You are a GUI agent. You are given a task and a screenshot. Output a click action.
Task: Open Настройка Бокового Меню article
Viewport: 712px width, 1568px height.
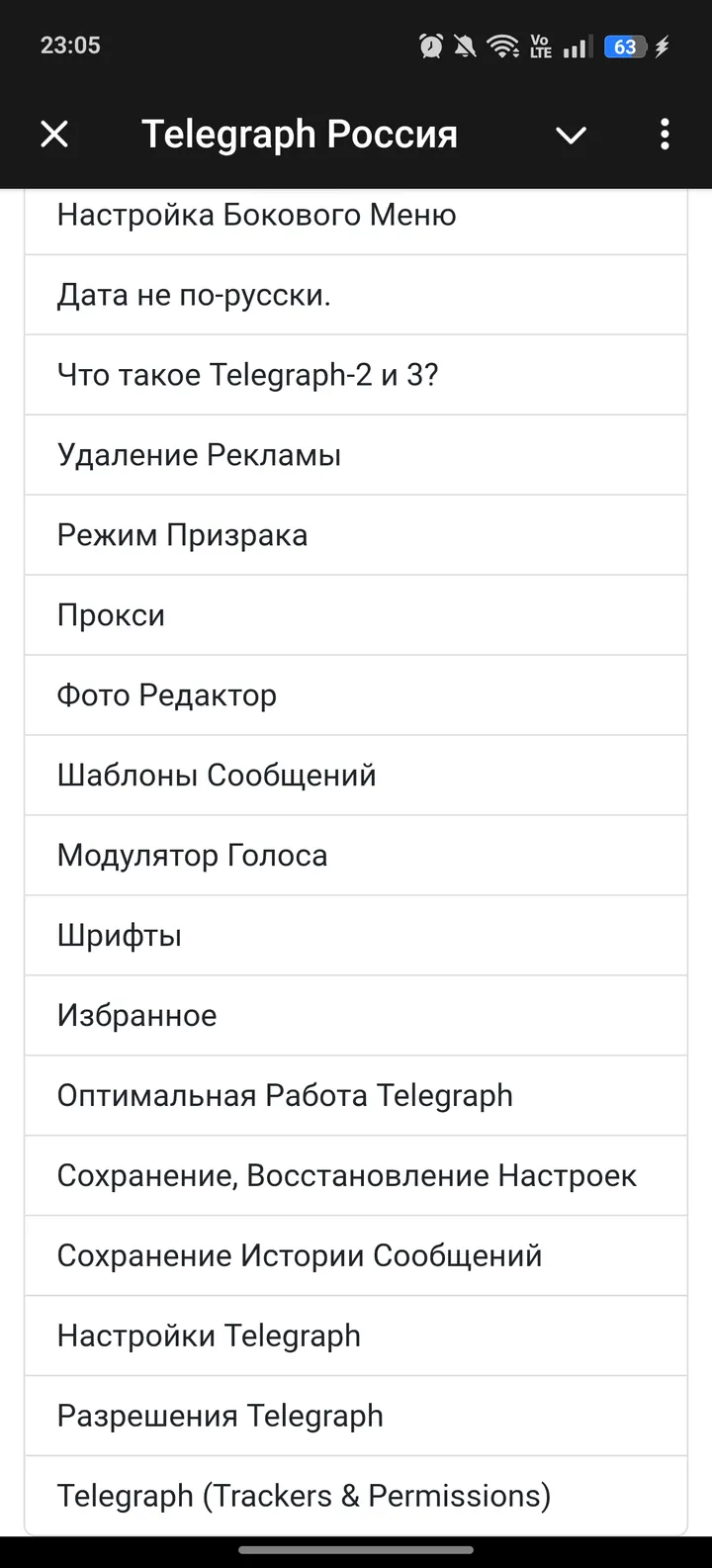tap(257, 215)
